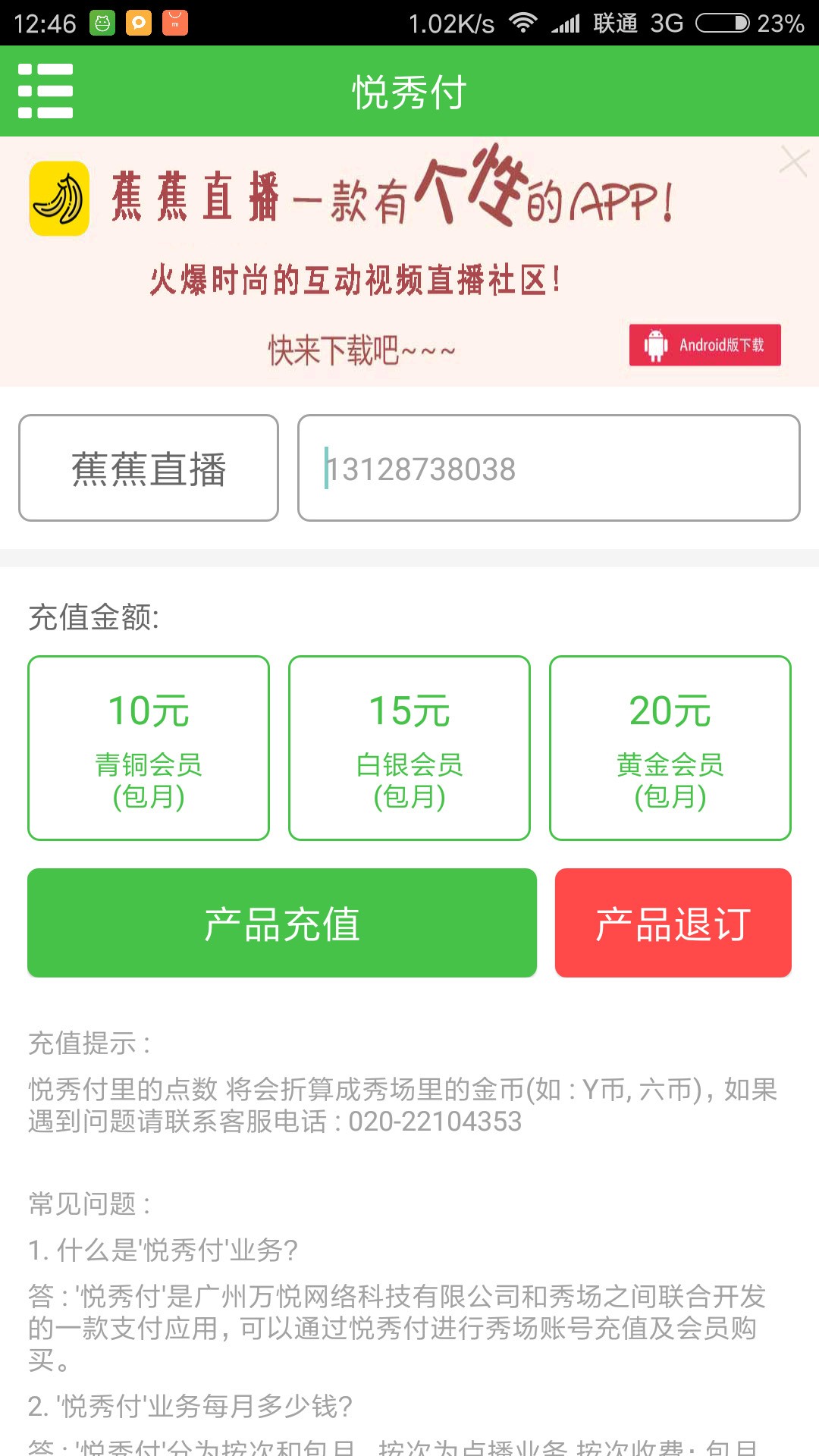Tap the battery indicator in the status bar

click(723, 22)
